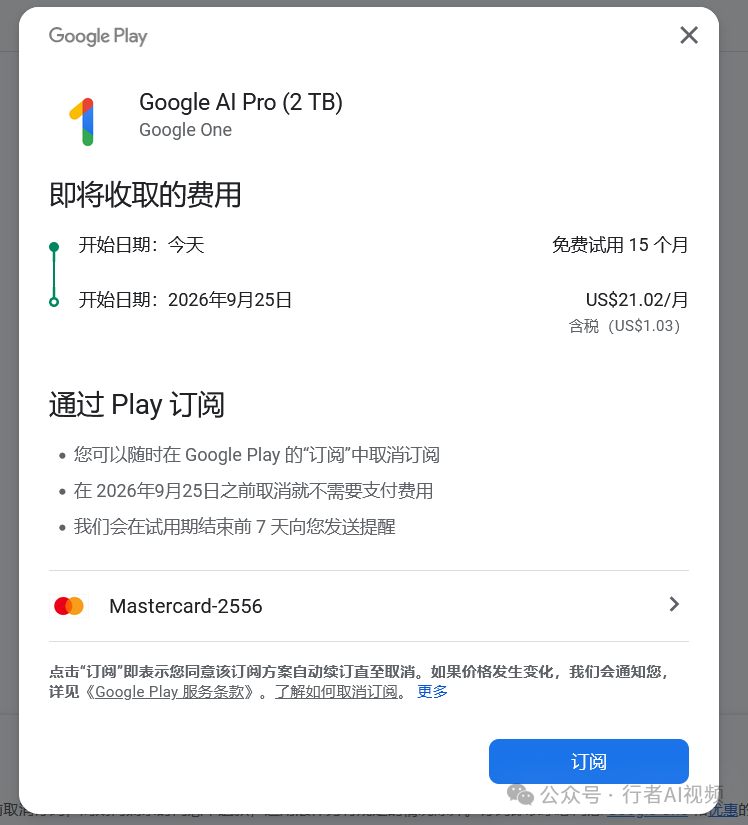The width and height of the screenshot is (748, 825).
Task: Open the 了解如何取消订阅 link
Action: pos(337,692)
